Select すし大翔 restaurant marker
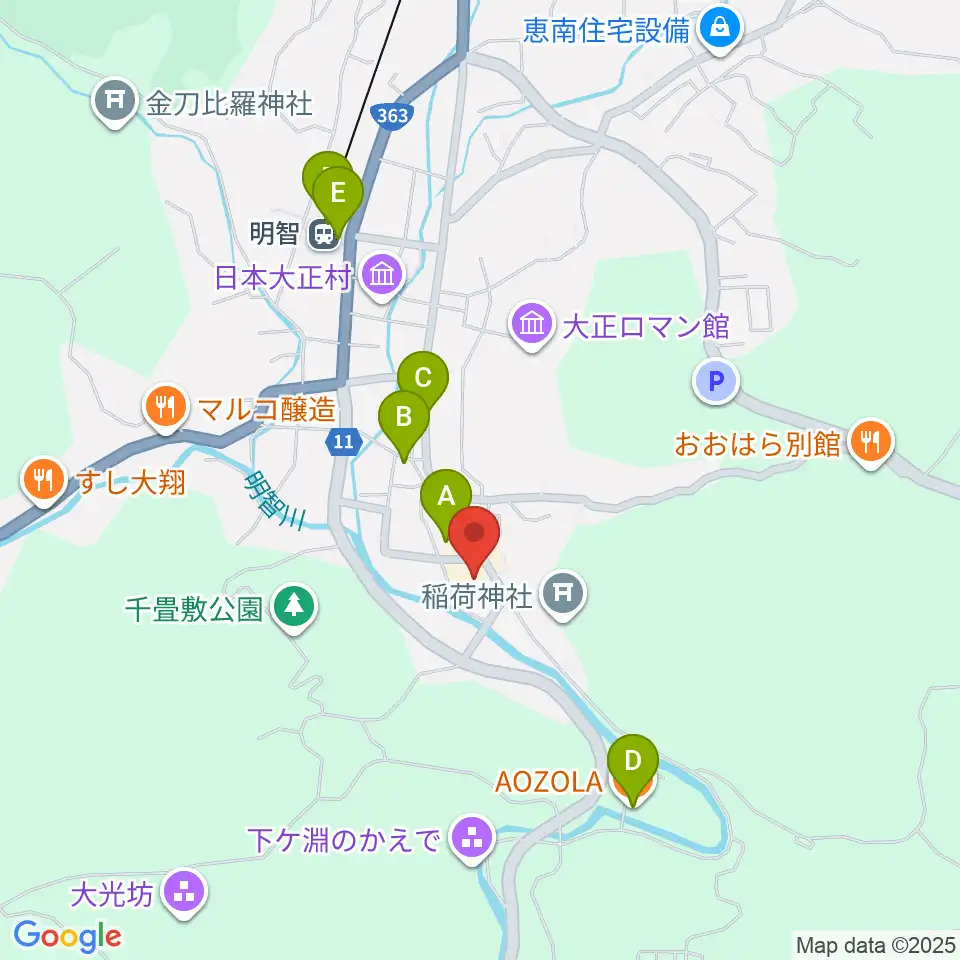The height and width of the screenshot is (960, 960). 43,481
